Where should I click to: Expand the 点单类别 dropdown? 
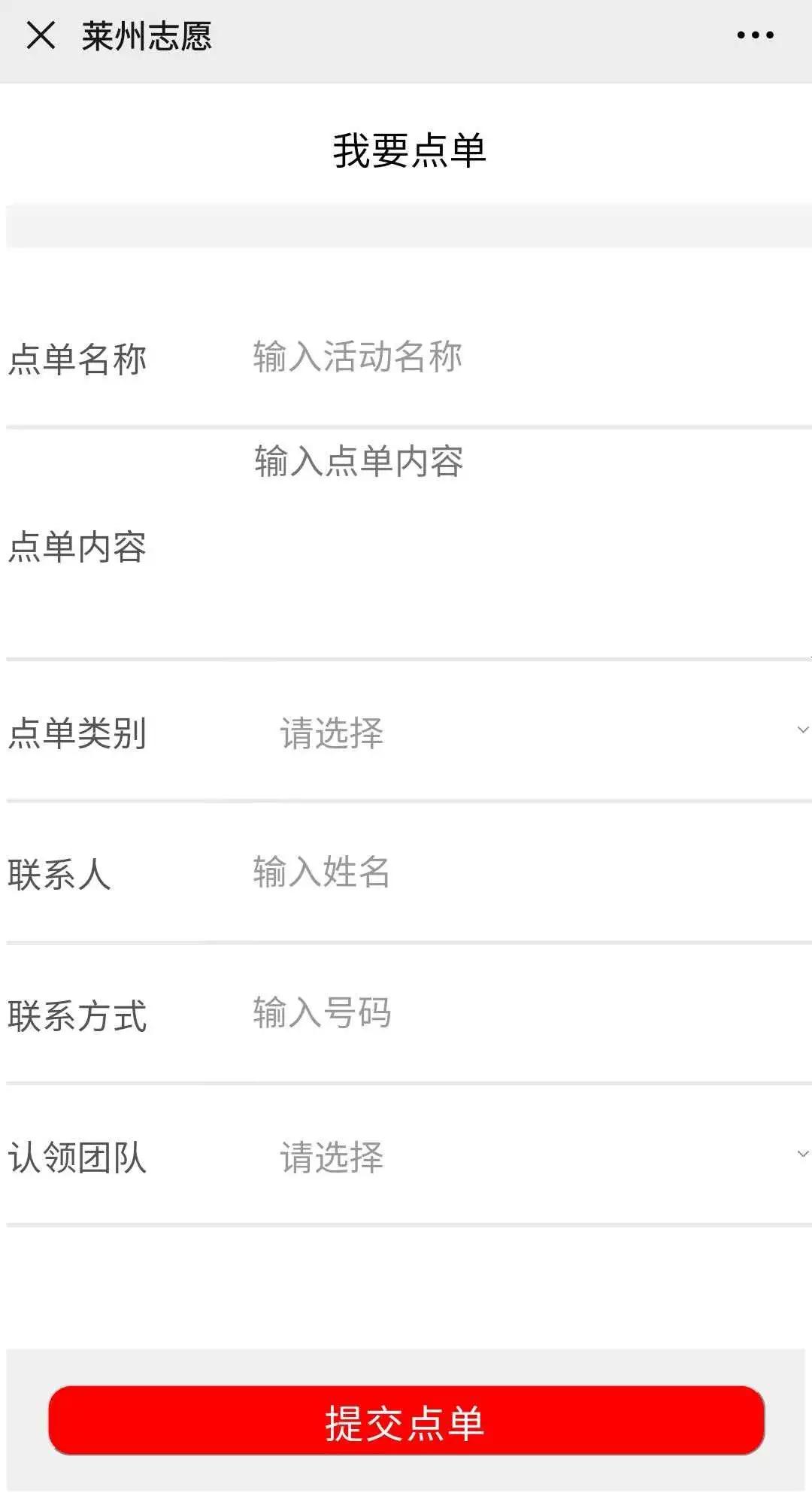click(x=541, y=732)
